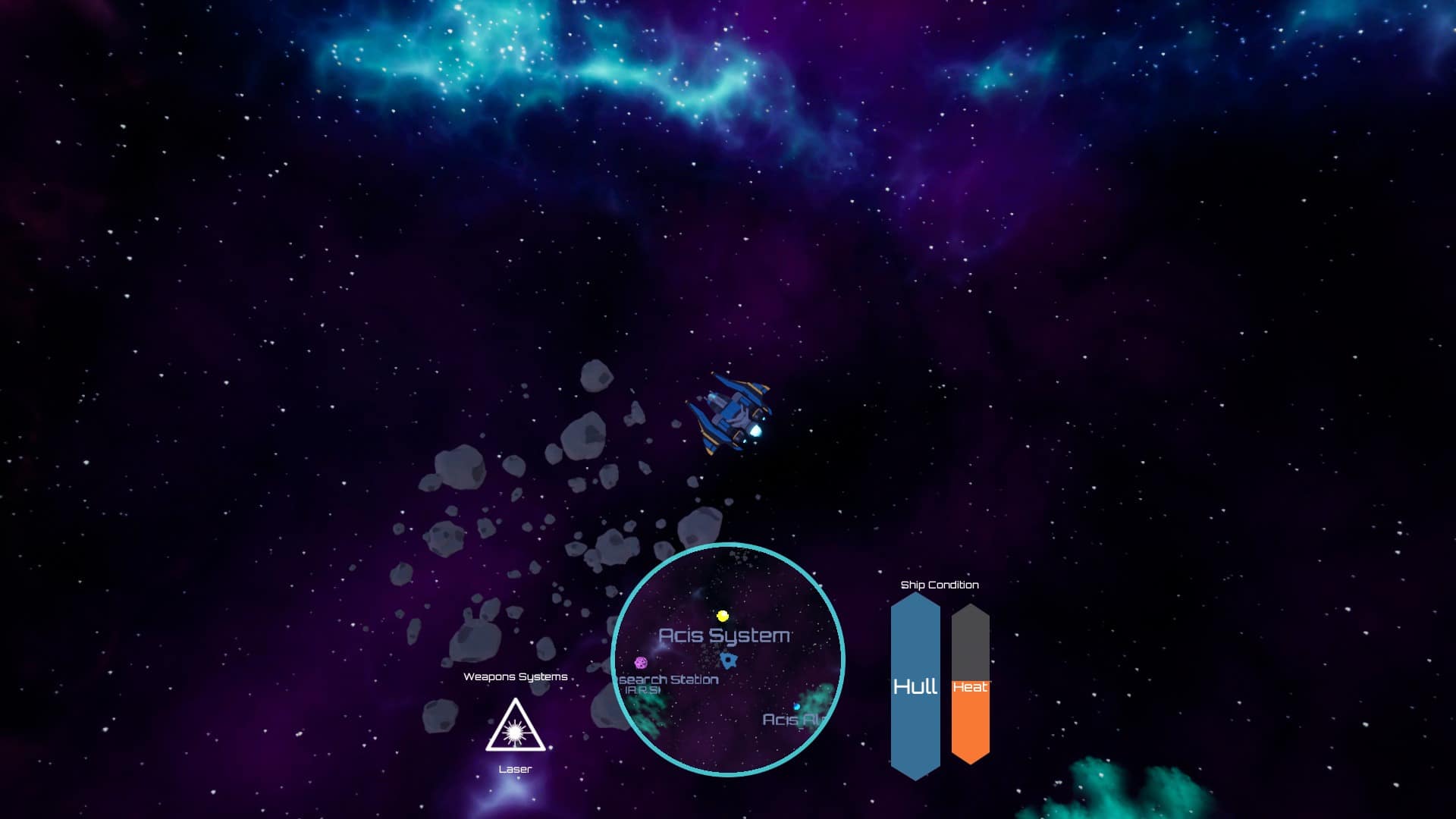
Task: Open the Acis System minimap
Action: [x=727, y=659]
